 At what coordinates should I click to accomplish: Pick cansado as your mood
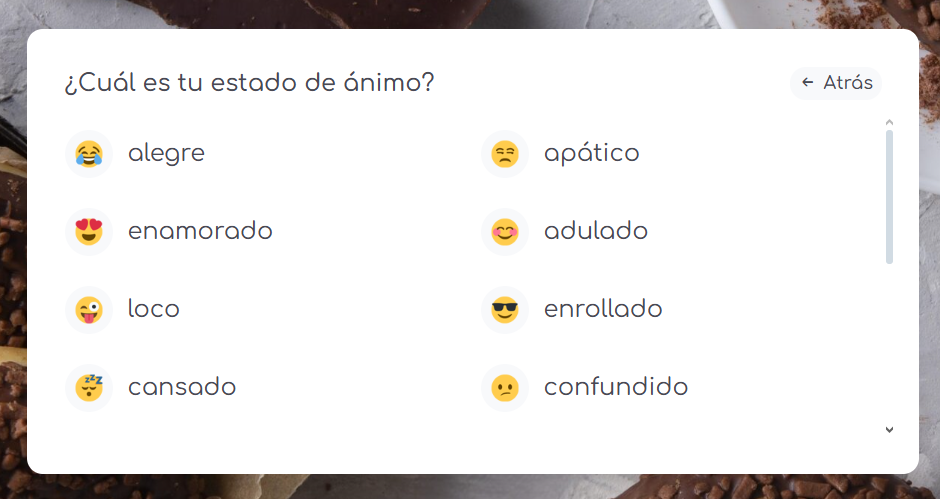pyautogui.click(x=182, y=387)
